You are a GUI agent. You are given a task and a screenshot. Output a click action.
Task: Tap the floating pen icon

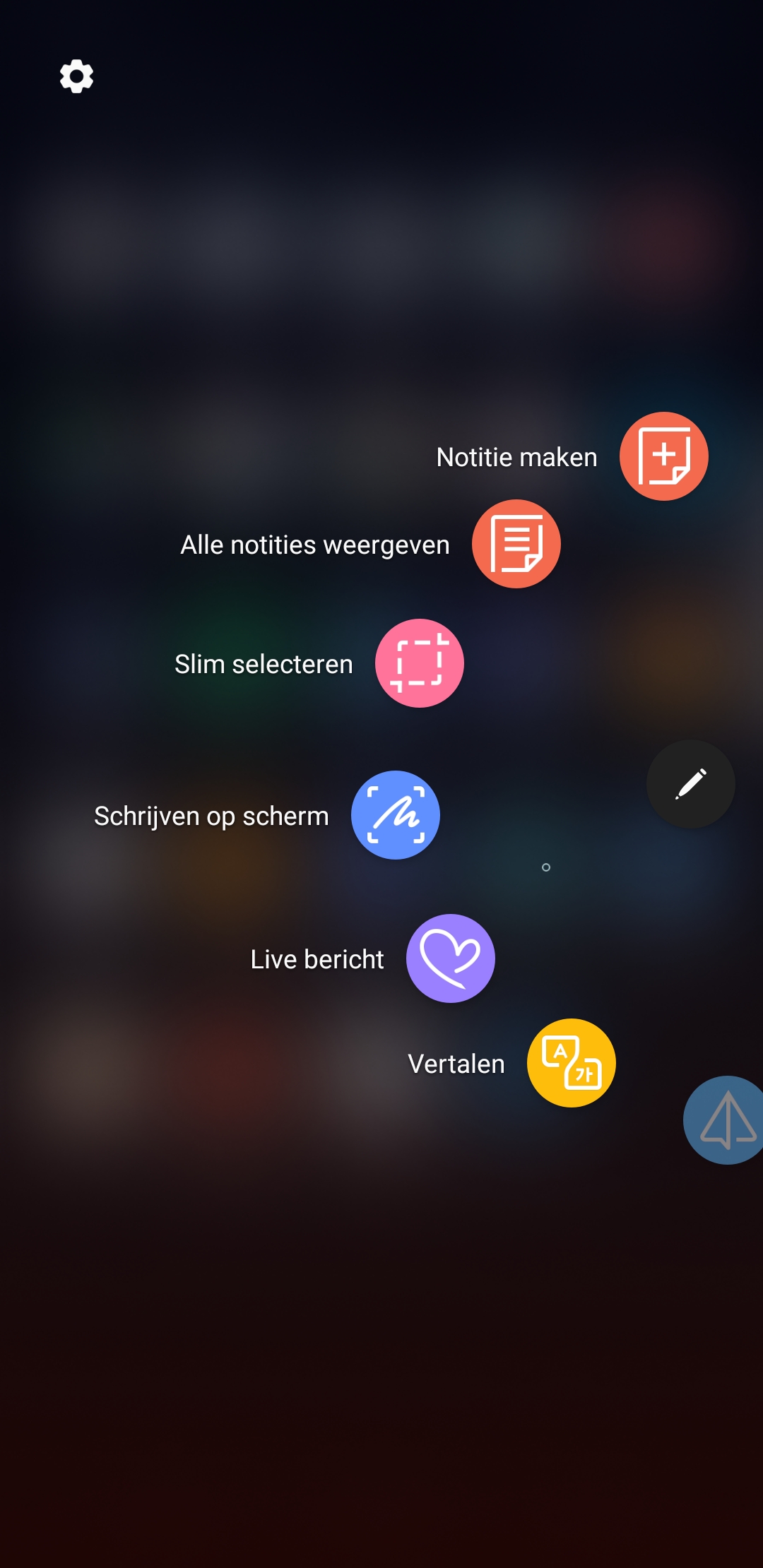click(x=690, y=784)
